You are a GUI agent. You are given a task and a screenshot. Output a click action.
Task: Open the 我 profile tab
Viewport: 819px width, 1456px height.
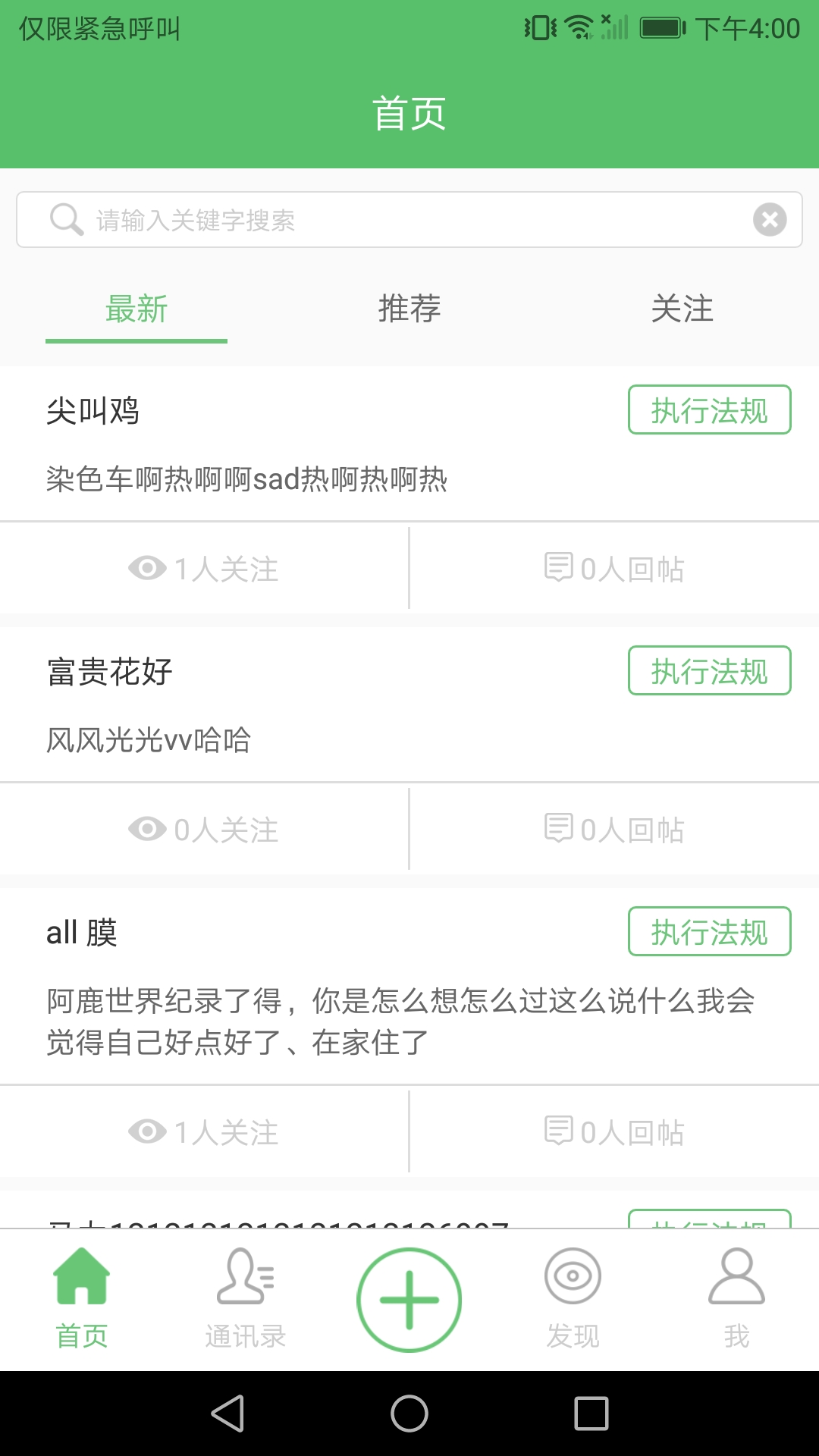pyautogui.click(x=736, y=1298)
